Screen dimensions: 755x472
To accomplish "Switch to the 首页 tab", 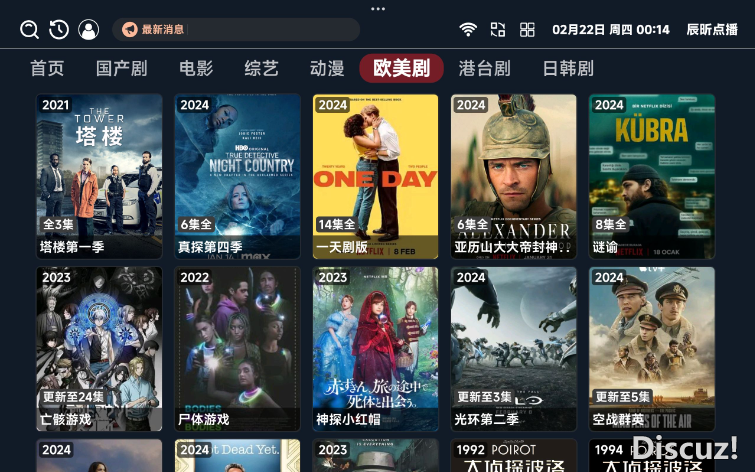I will pyautogui.click(x=47, y=69).
